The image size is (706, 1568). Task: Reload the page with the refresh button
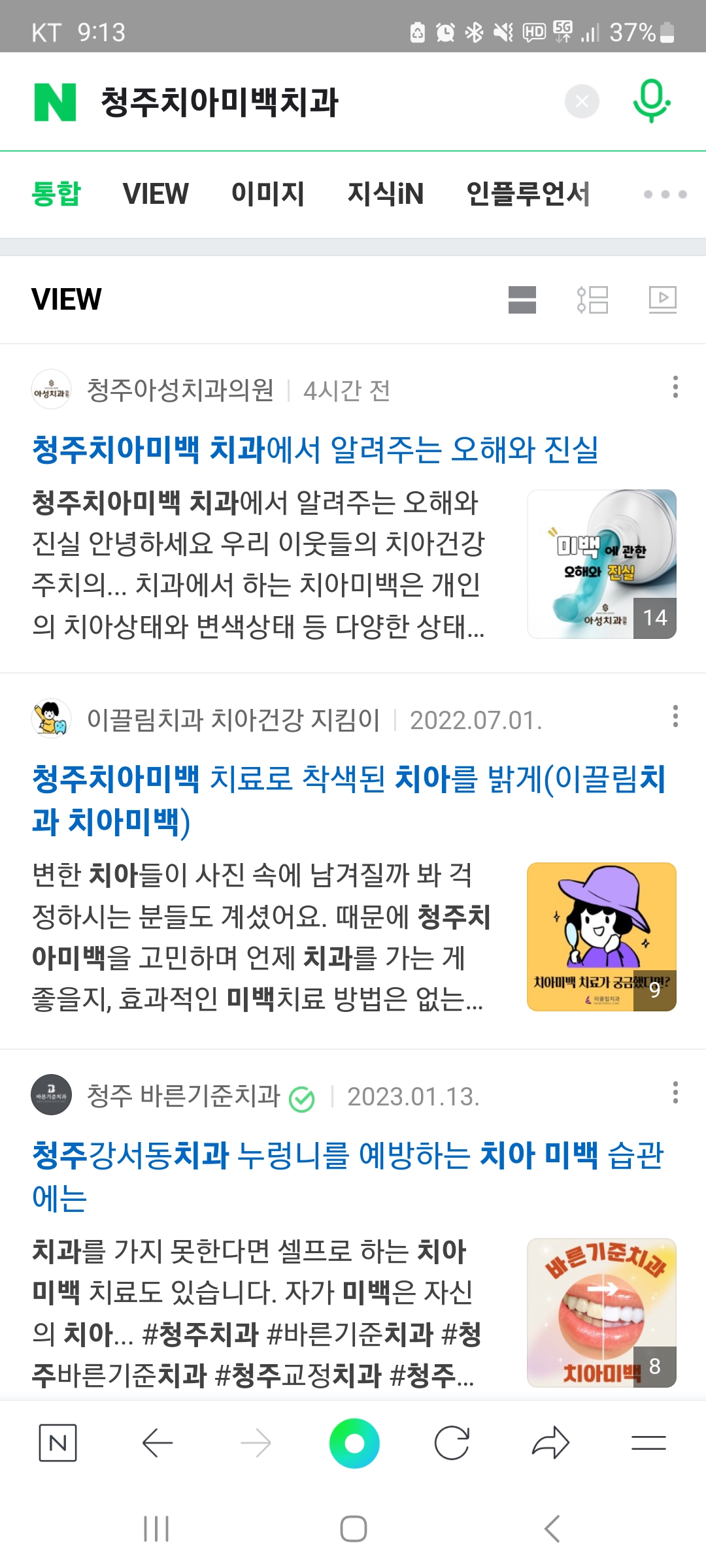click(x=452, y=1443)
